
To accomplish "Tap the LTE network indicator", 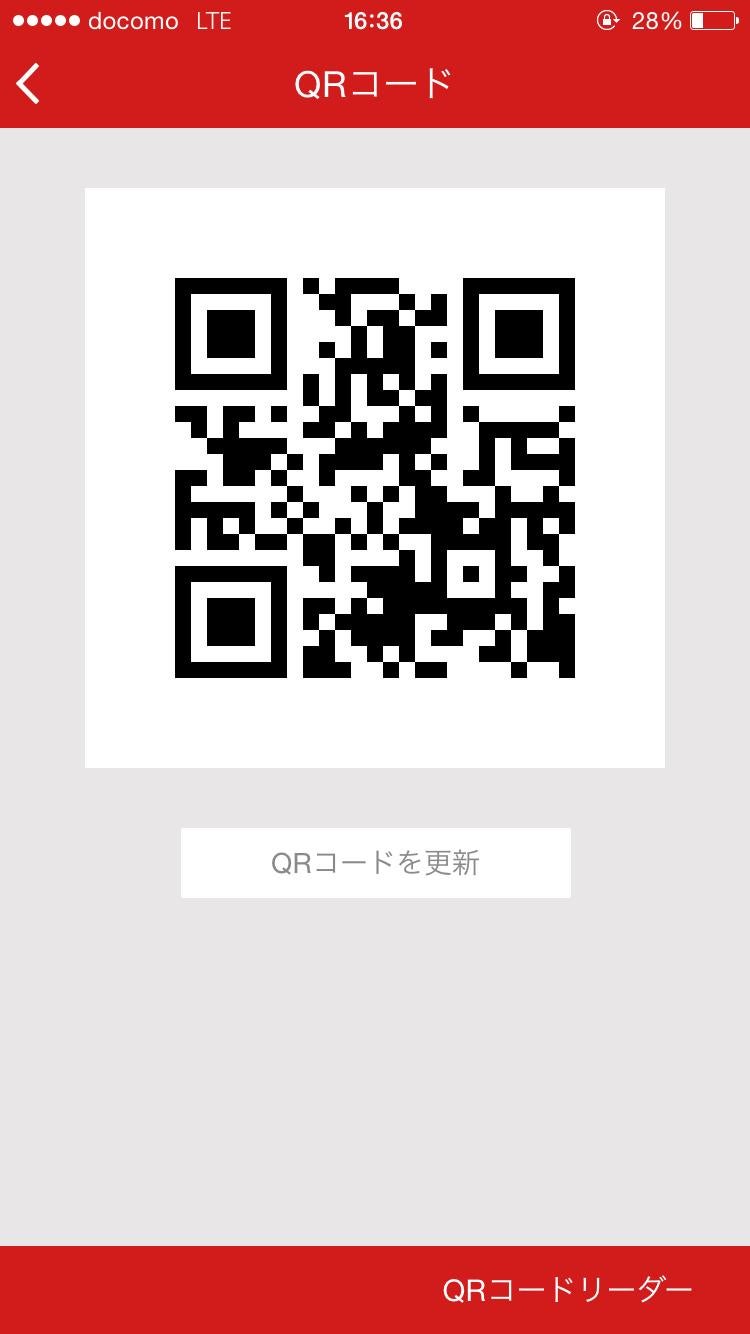I will click(213, 20).
